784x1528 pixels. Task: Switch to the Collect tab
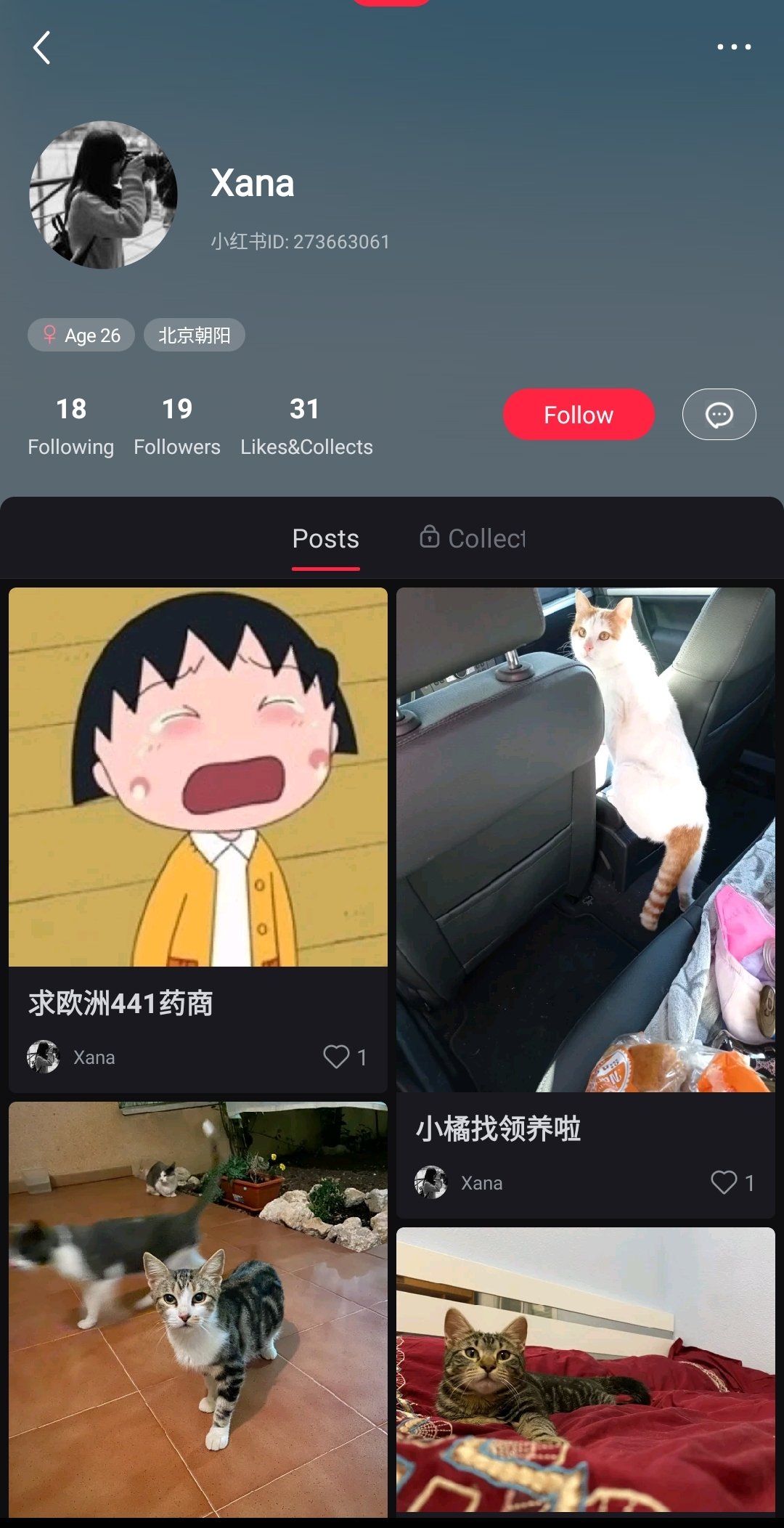(473, 538)
